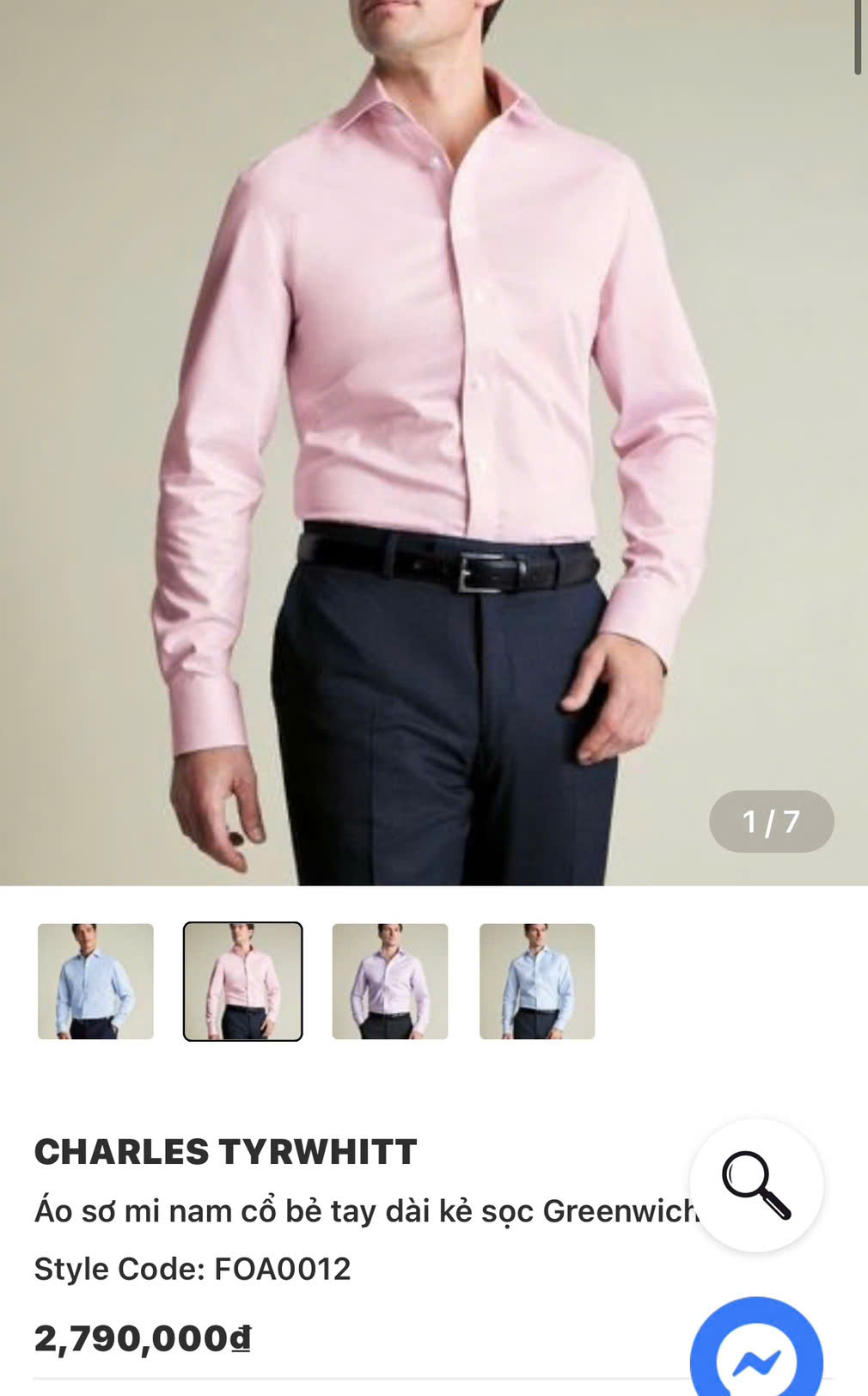Viewport: 868px width, 1396px height.
Task: Select the last pale blue shirt thumbnail
Action: [x=537, y=981]
